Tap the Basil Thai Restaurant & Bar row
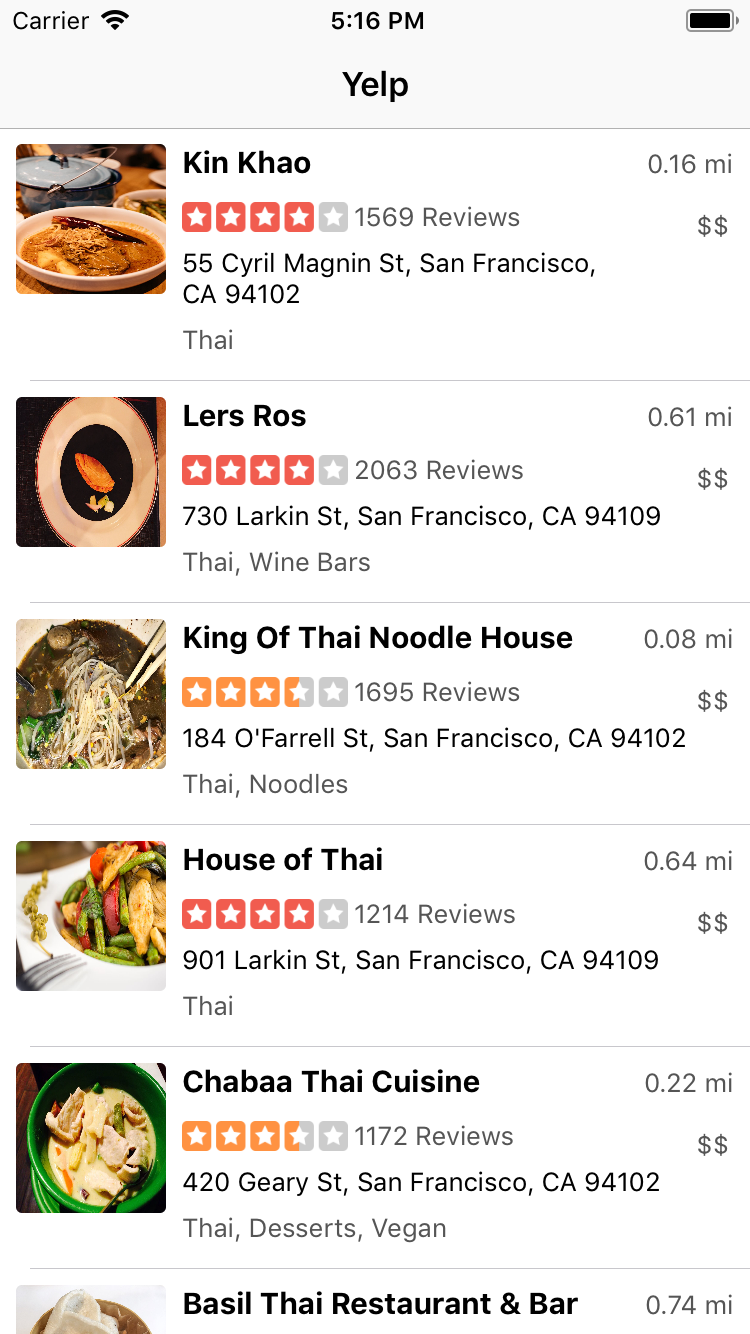 coord(375,1302)
